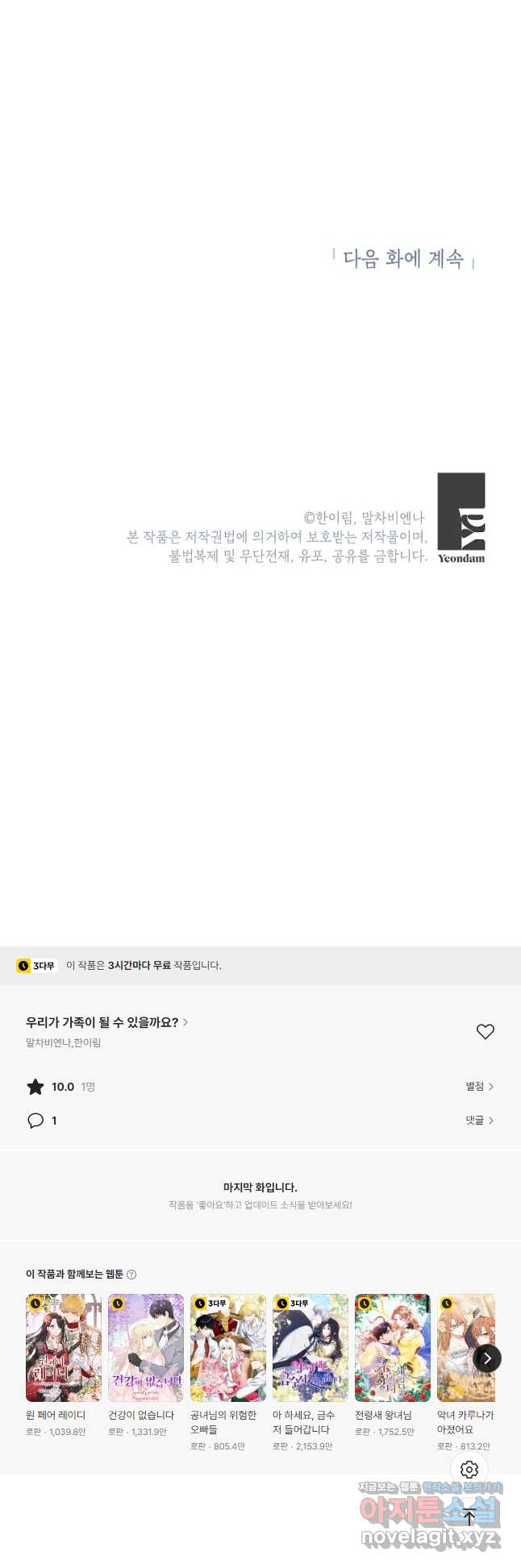This screenshot has height=1568, width=521.
Task: Open the webtoon 건강이 없습니다
Action: click(x=146, y=1348)
